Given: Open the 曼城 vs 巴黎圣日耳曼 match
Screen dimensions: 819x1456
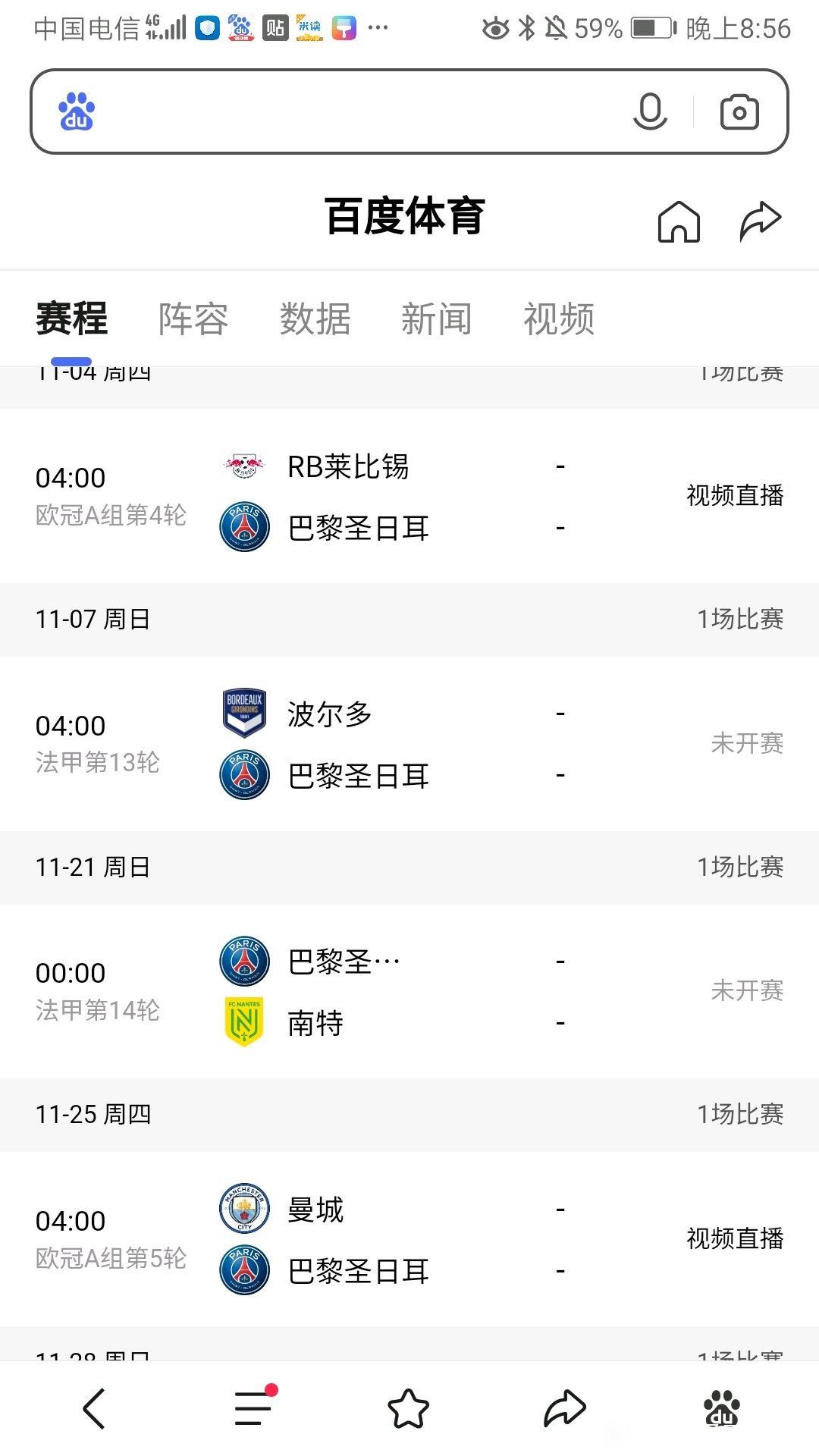Looking at the screenshot, I should tap(409, 1239).
